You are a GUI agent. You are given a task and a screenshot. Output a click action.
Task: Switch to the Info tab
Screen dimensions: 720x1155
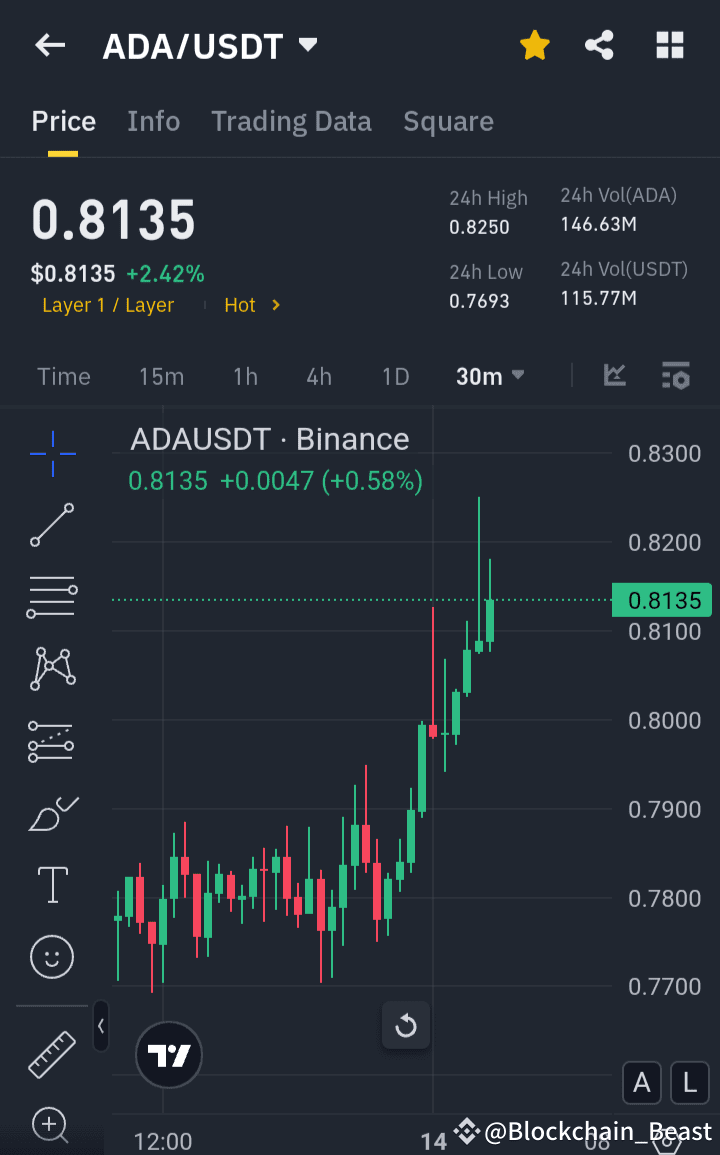point(153,121)
